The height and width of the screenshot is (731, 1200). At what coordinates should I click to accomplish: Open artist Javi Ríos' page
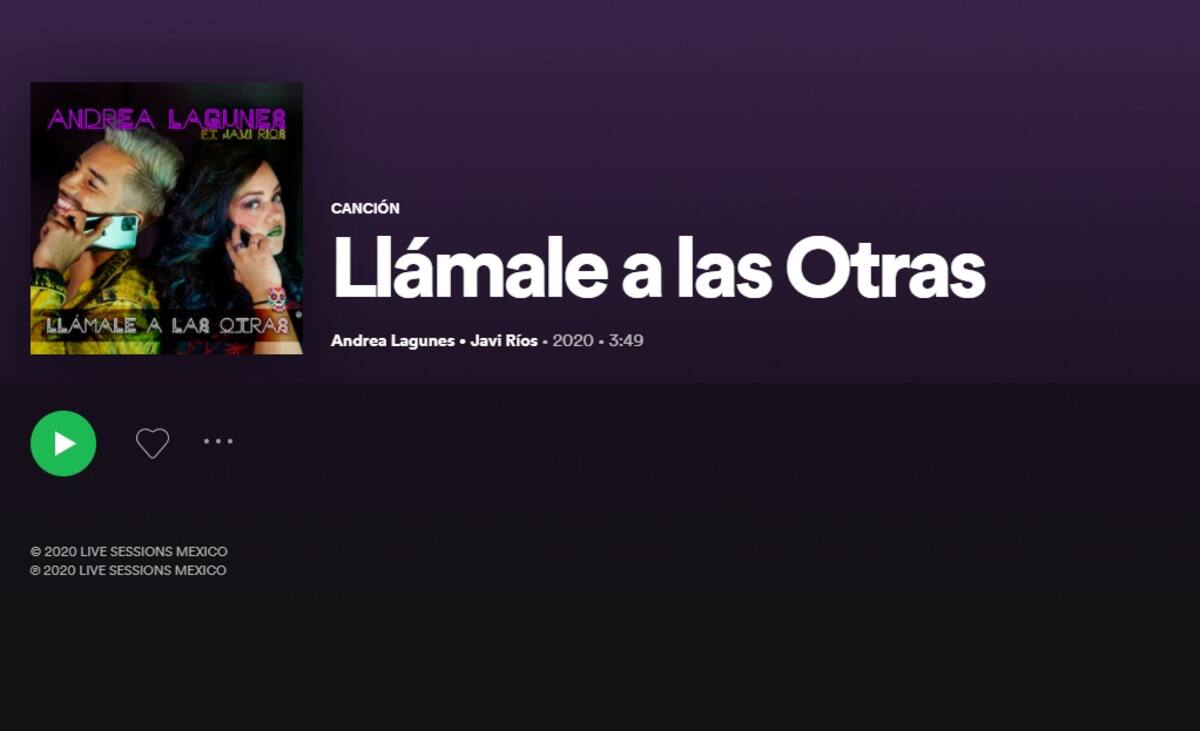click(503, 340)
